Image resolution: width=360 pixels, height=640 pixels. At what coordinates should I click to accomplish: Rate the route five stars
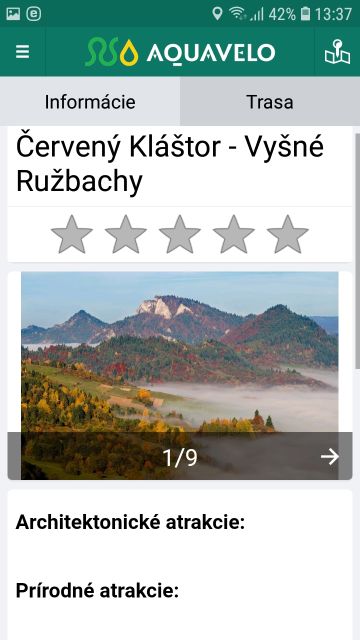point(288,235)
